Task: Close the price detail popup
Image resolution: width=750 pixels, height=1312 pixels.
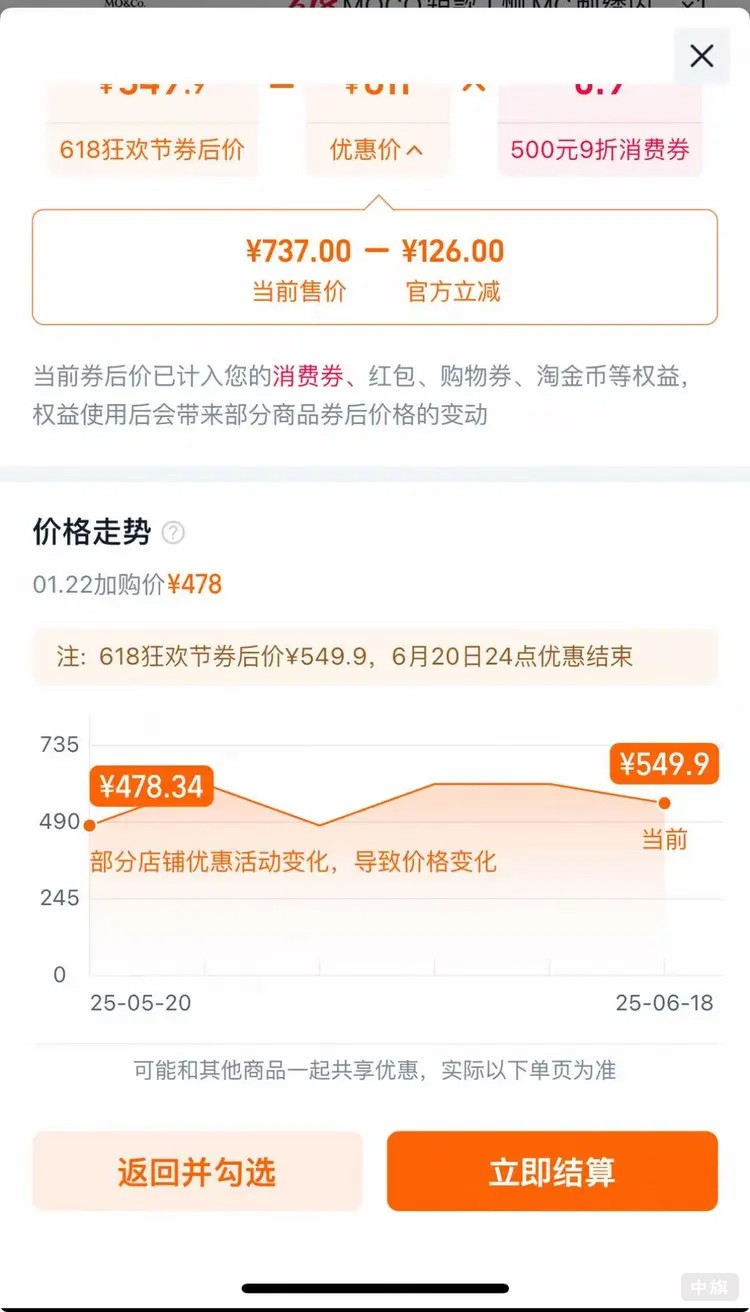Action: 701,56
